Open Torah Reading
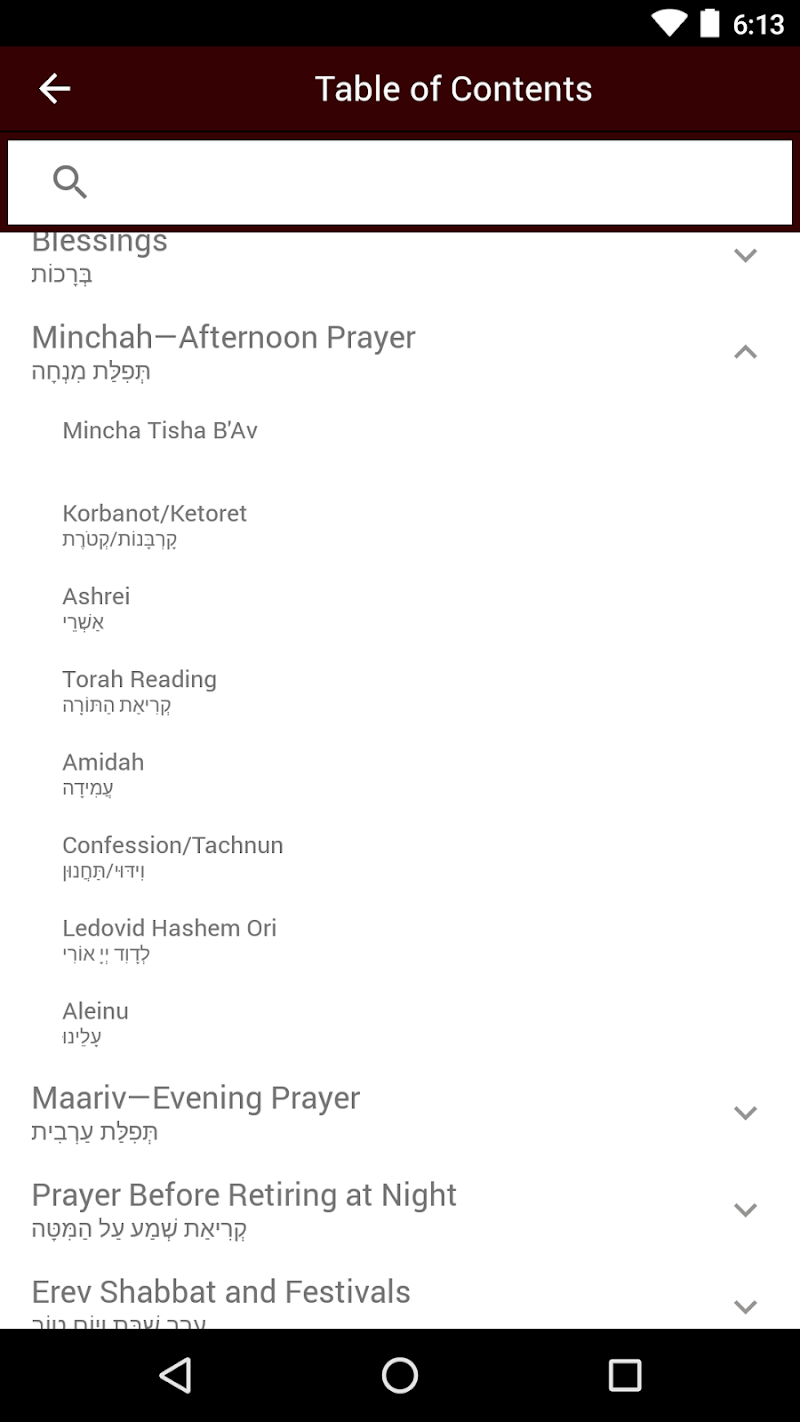The width and height of the screenshot is (800, 1422). (x=139, y=689)
